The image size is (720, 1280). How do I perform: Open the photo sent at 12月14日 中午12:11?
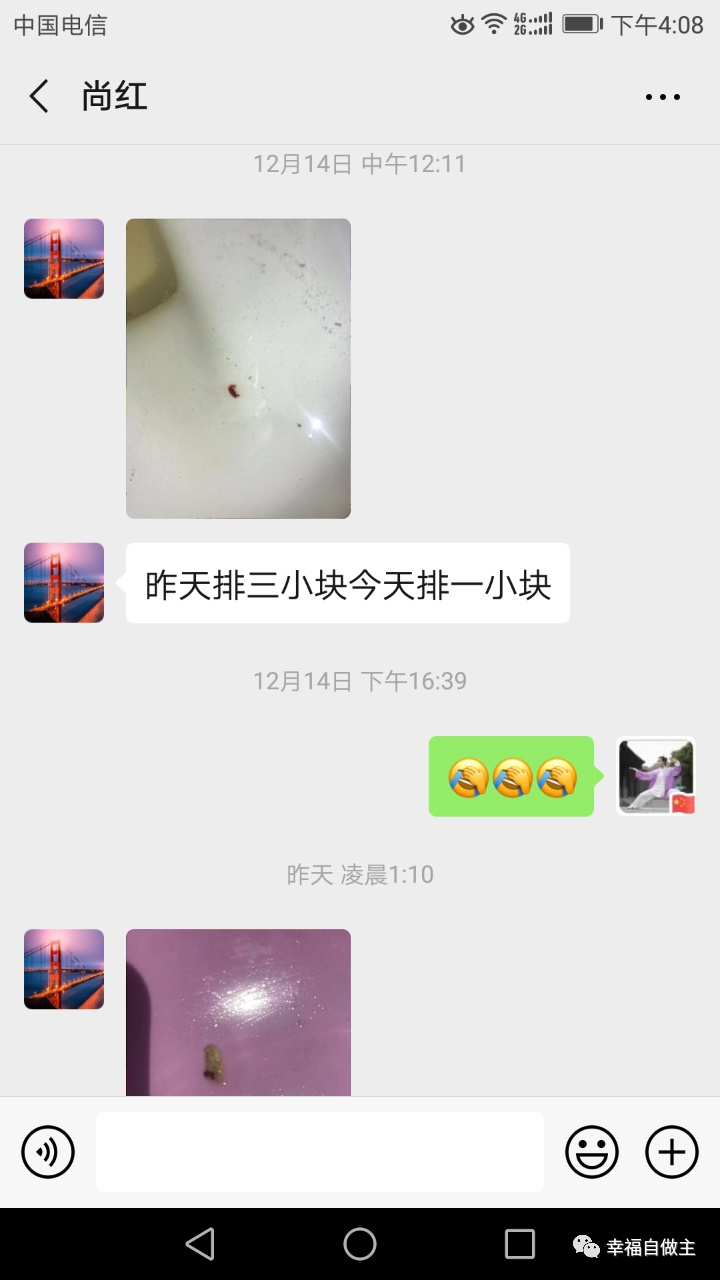click(238, 368)
